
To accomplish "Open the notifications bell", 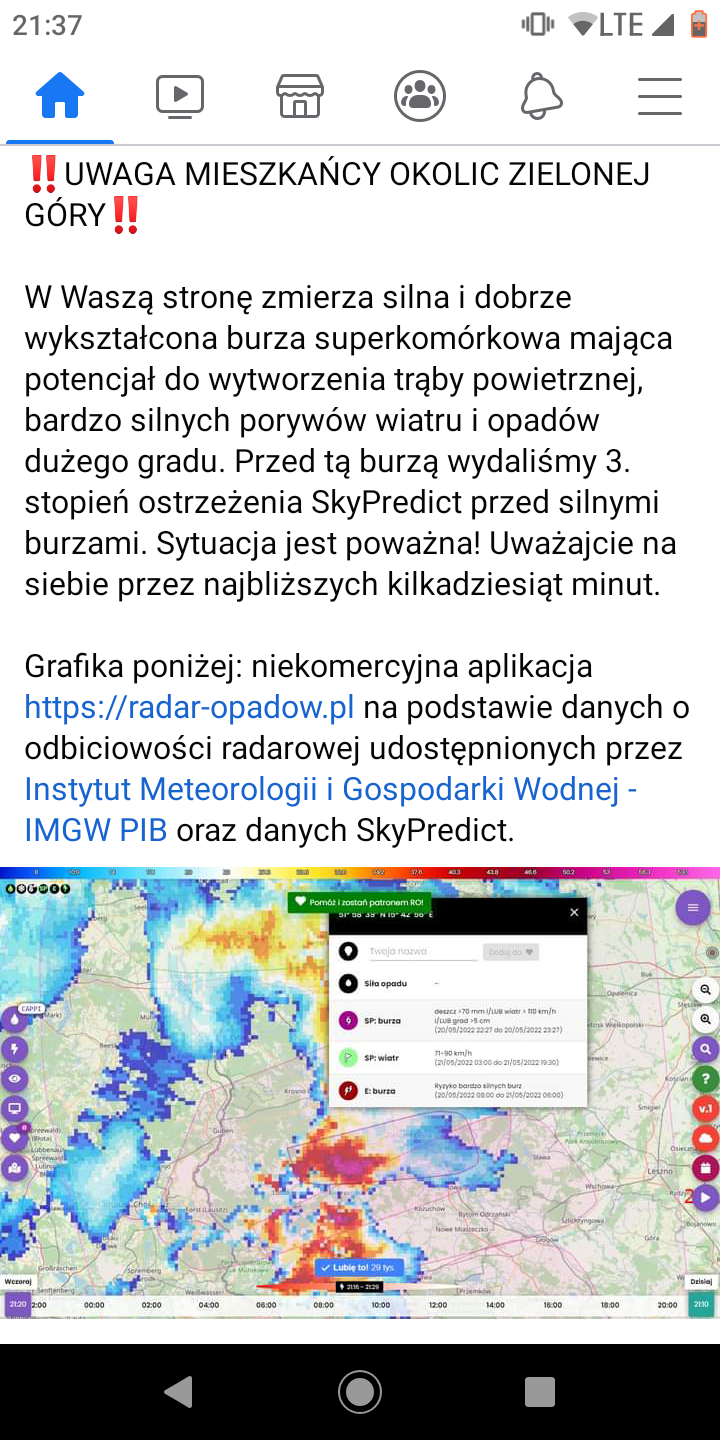I will click(541, 97).
